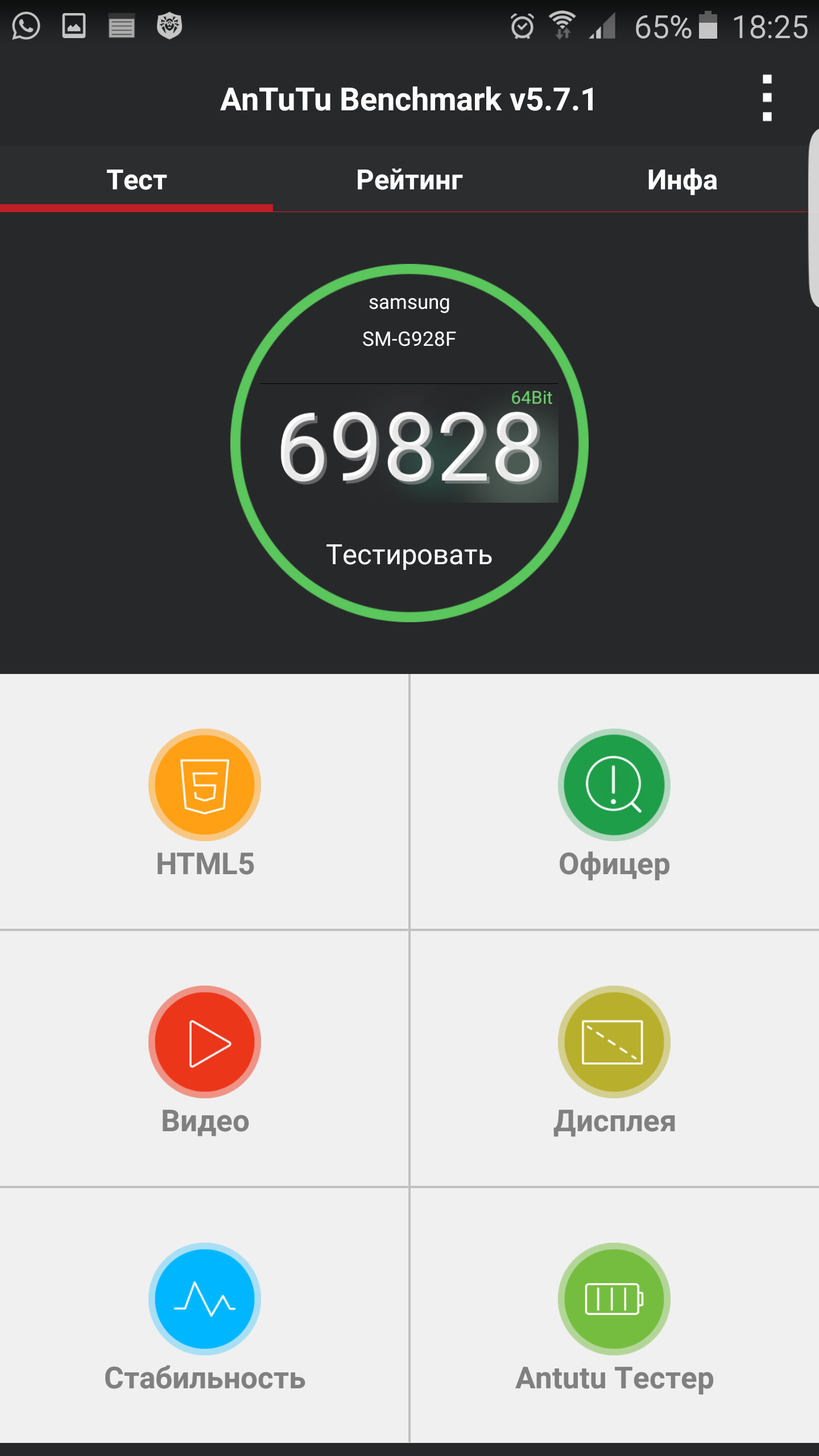Viewport: 819px width, 1456px height.
Task: Open the Дисплея test
Action: [614, 1059]
